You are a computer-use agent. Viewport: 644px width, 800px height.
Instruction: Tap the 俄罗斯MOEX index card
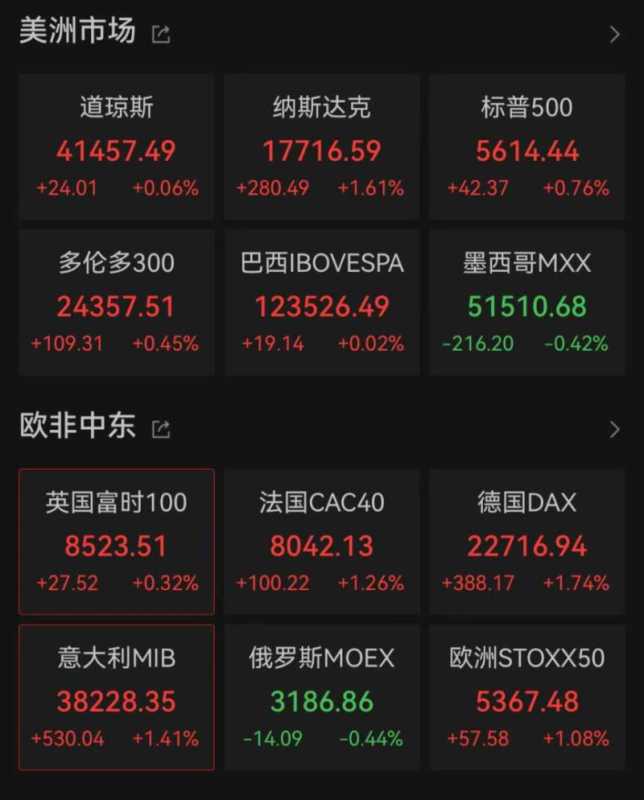[x=322, y=697]
